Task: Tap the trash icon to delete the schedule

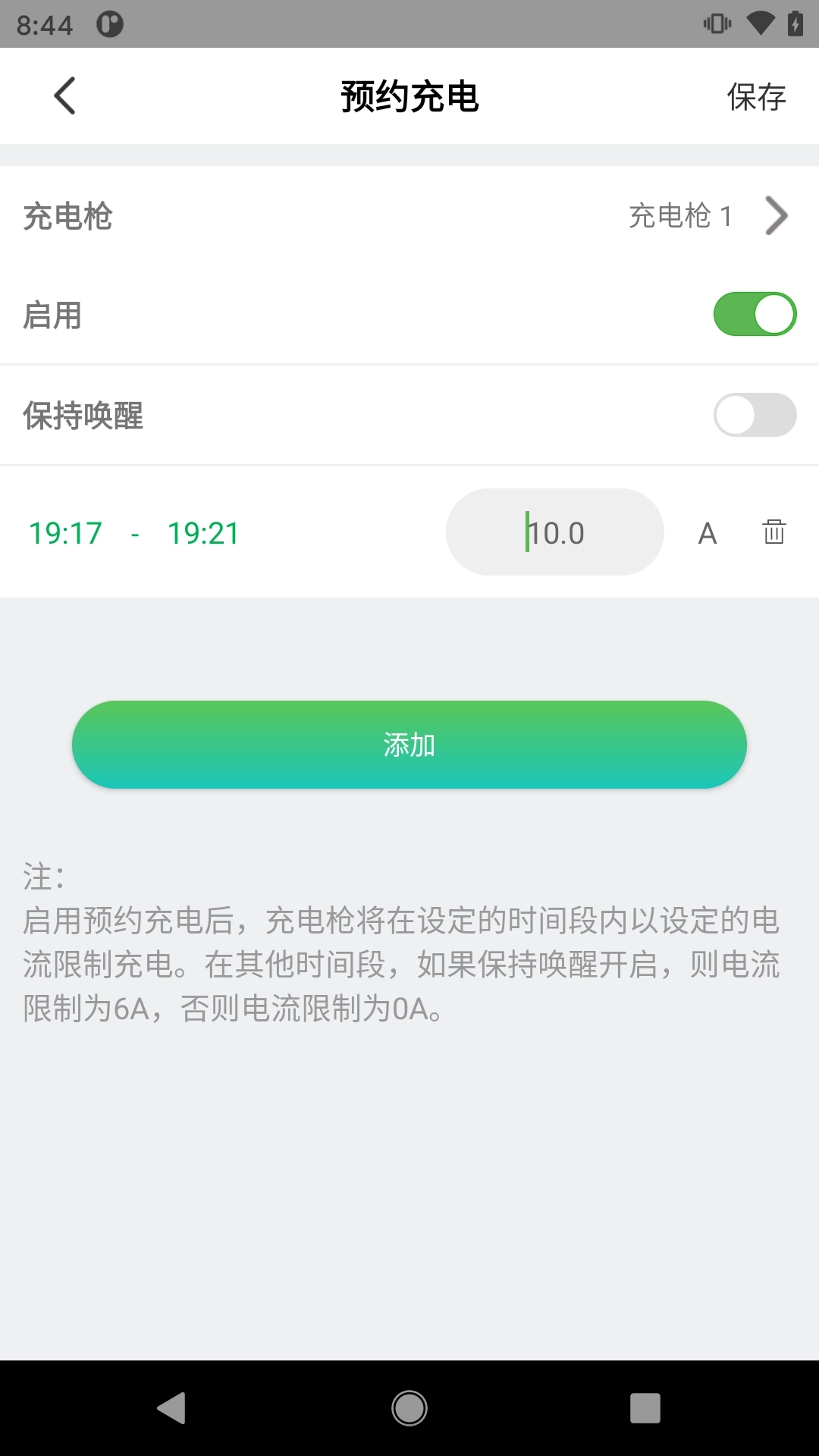Action: coord(775,532)
